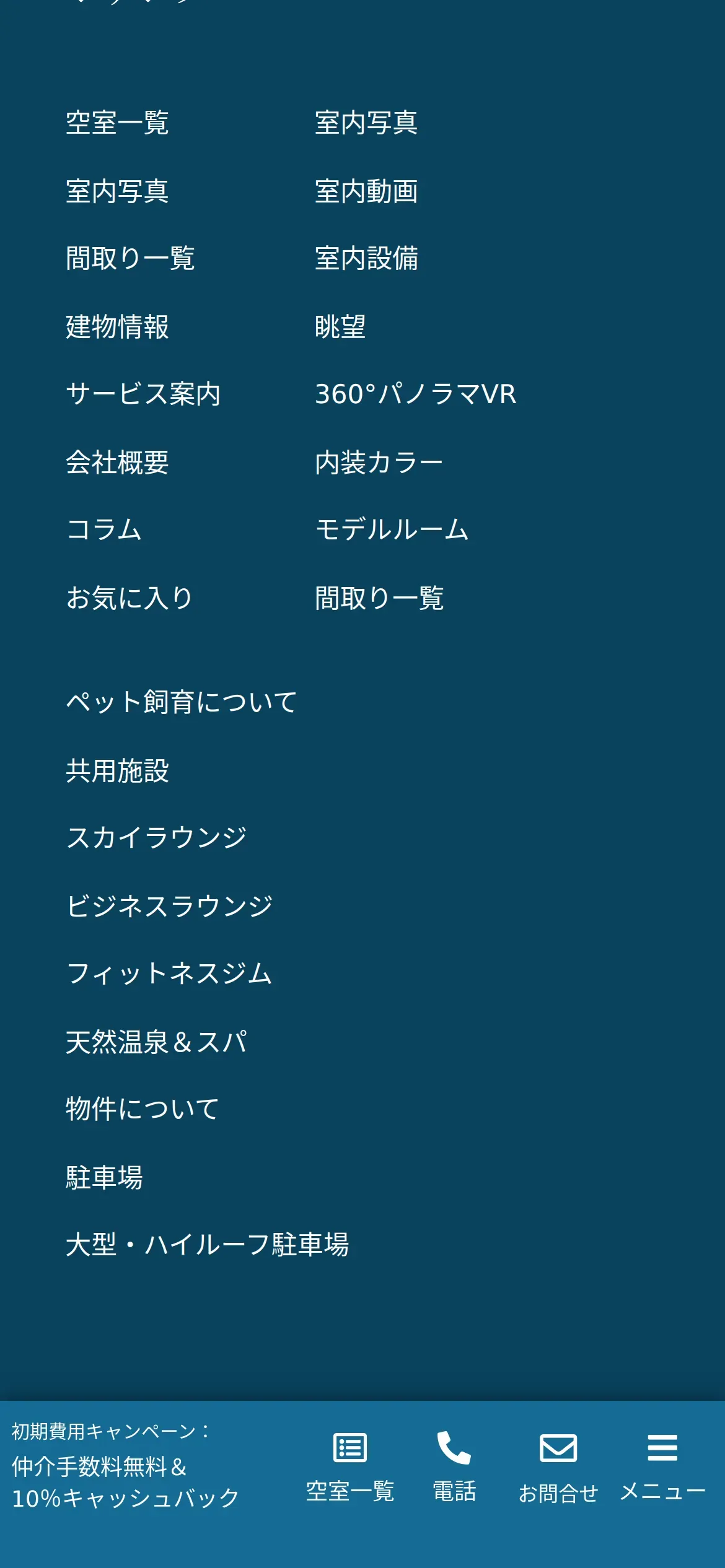Open 360°パノラマVR link
The height and width of the screenshot is (1568, 725).
pyautogui.click(x=415, y=394)
